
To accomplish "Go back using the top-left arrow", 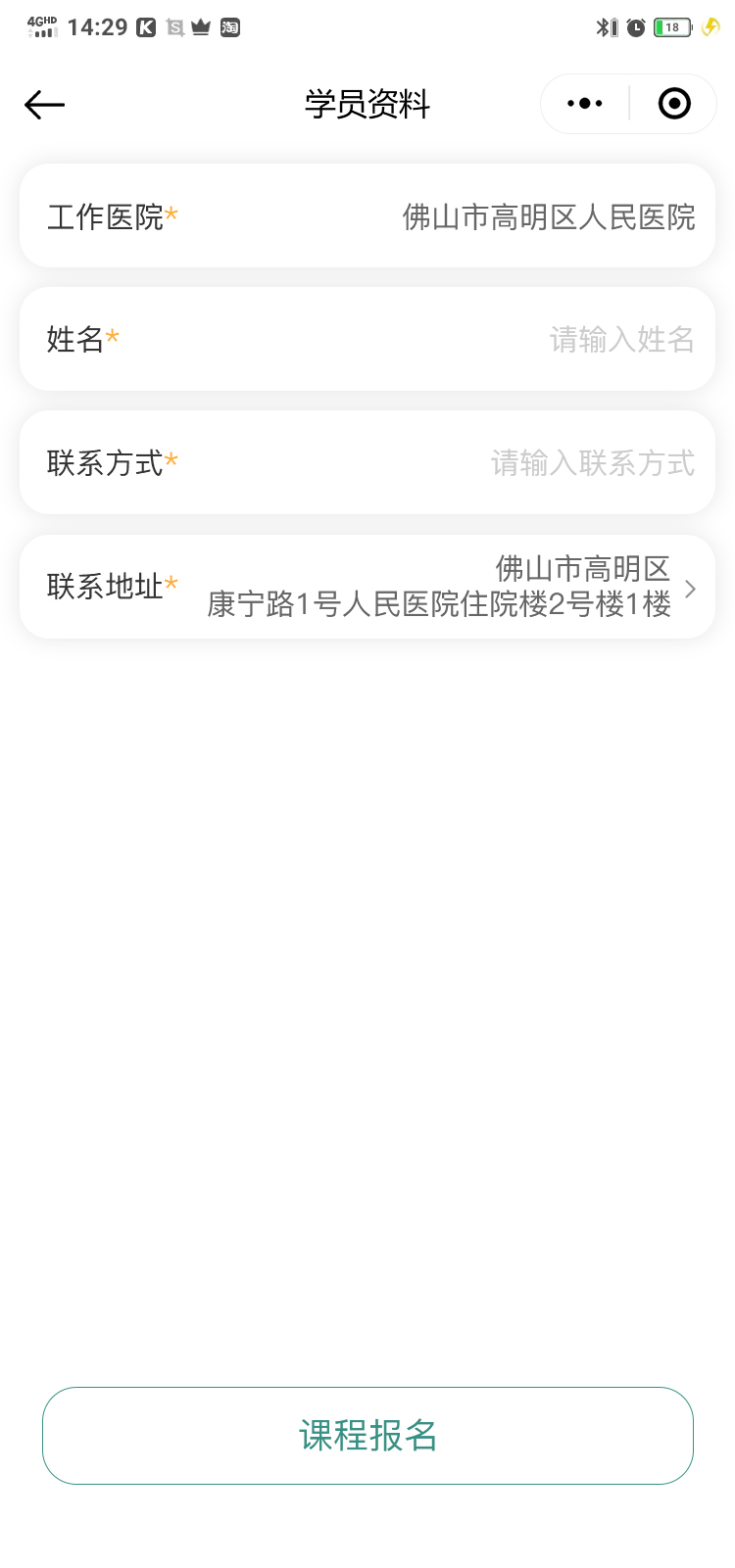I will (x=45, y=105).
